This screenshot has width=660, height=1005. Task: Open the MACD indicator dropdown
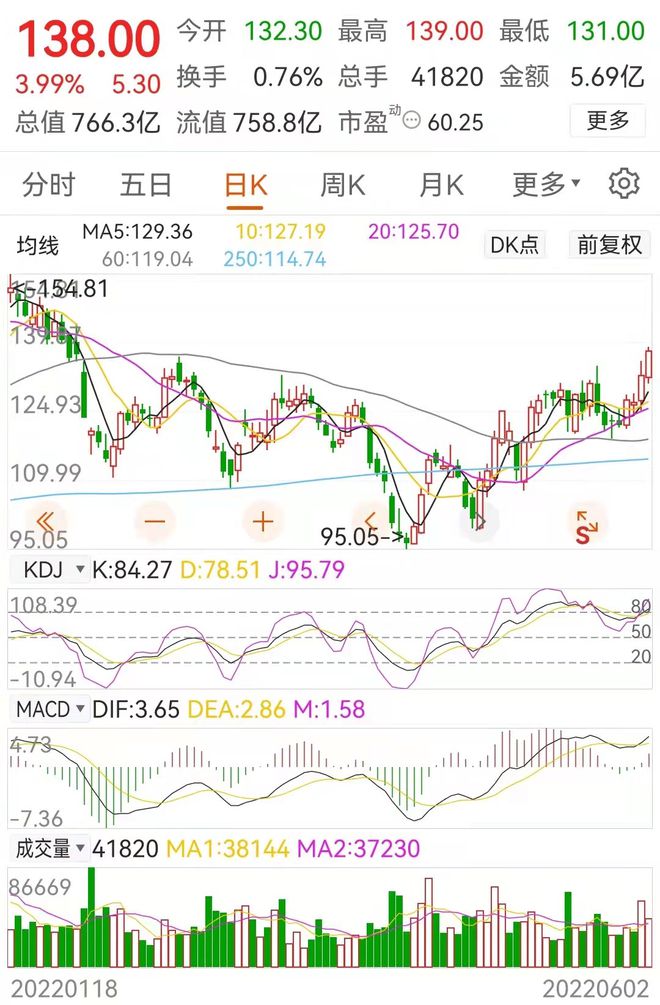click(x=50, y=710)
